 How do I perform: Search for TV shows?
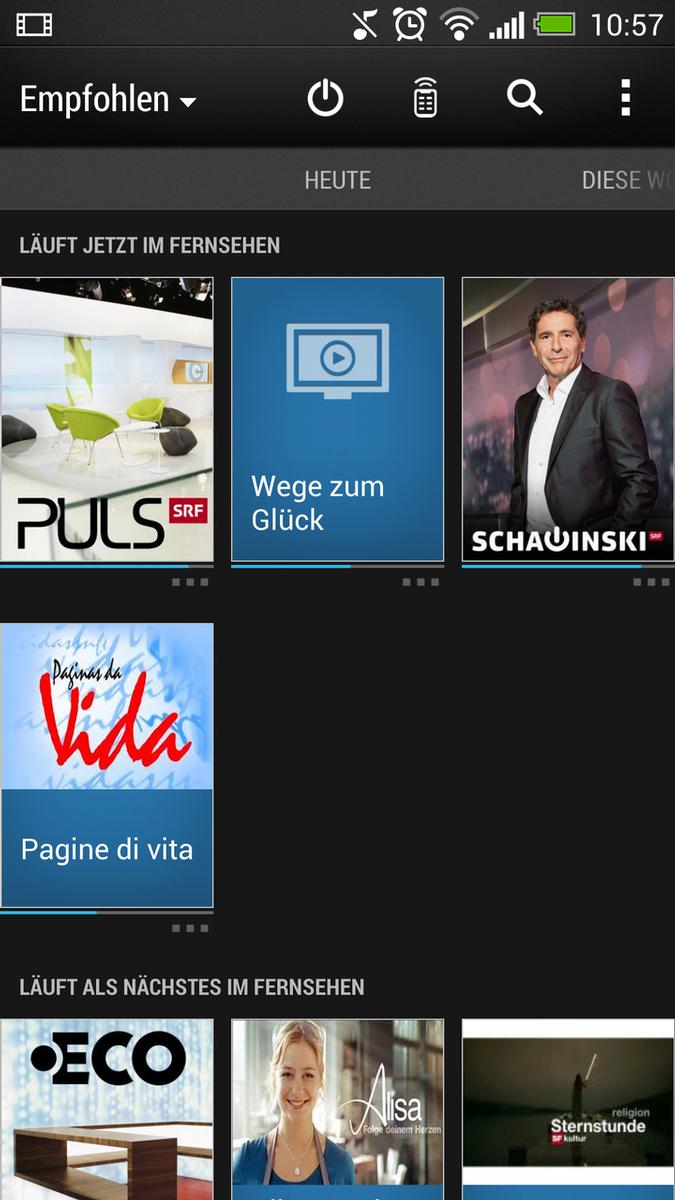[525, 99]
